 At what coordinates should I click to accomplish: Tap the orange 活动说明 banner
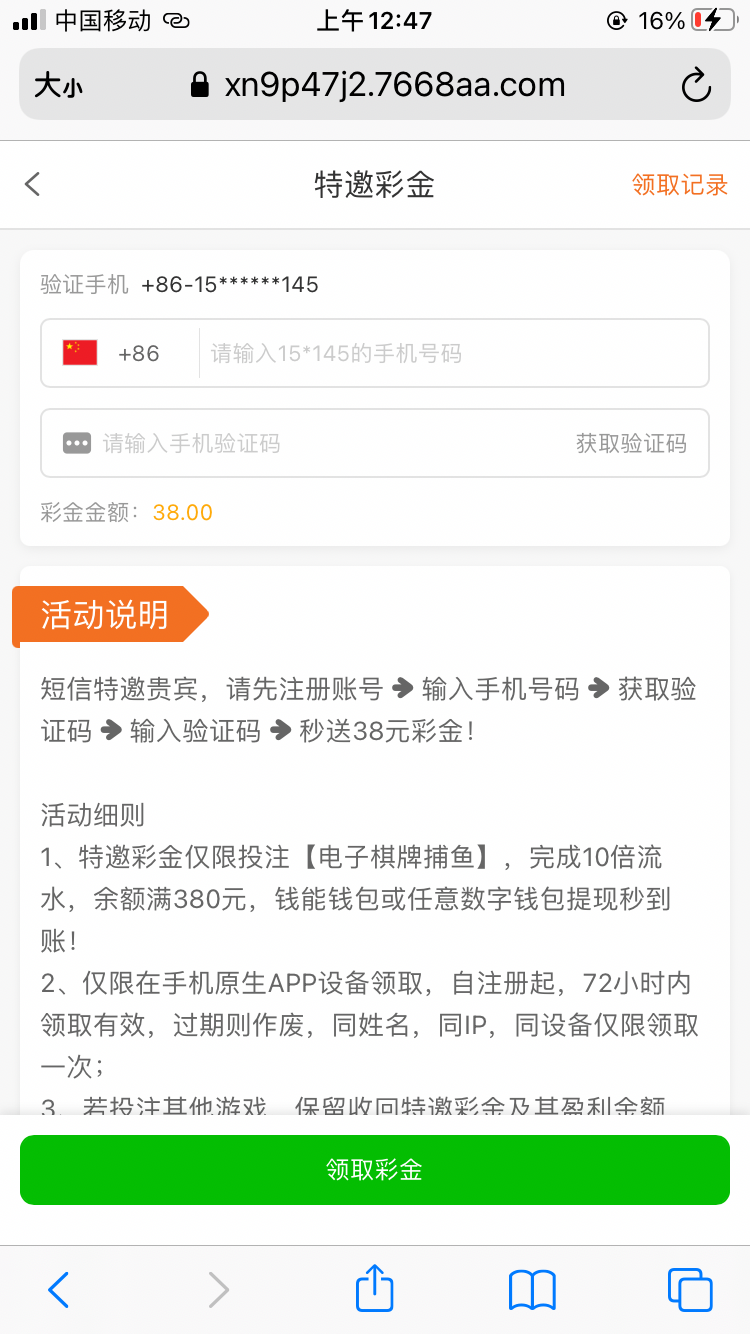click(x=103, y=615)
